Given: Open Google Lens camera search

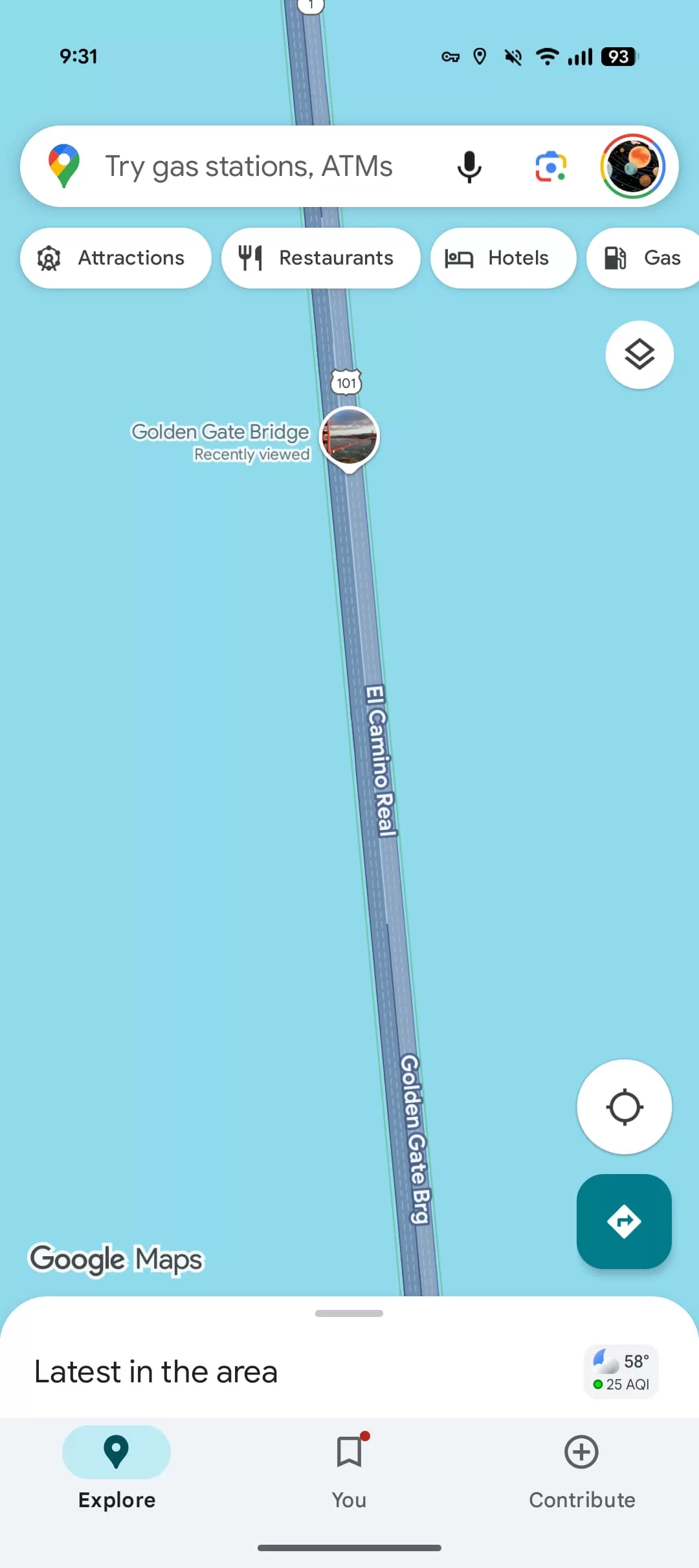Looking at the screenshot, I should coord(551,167).
